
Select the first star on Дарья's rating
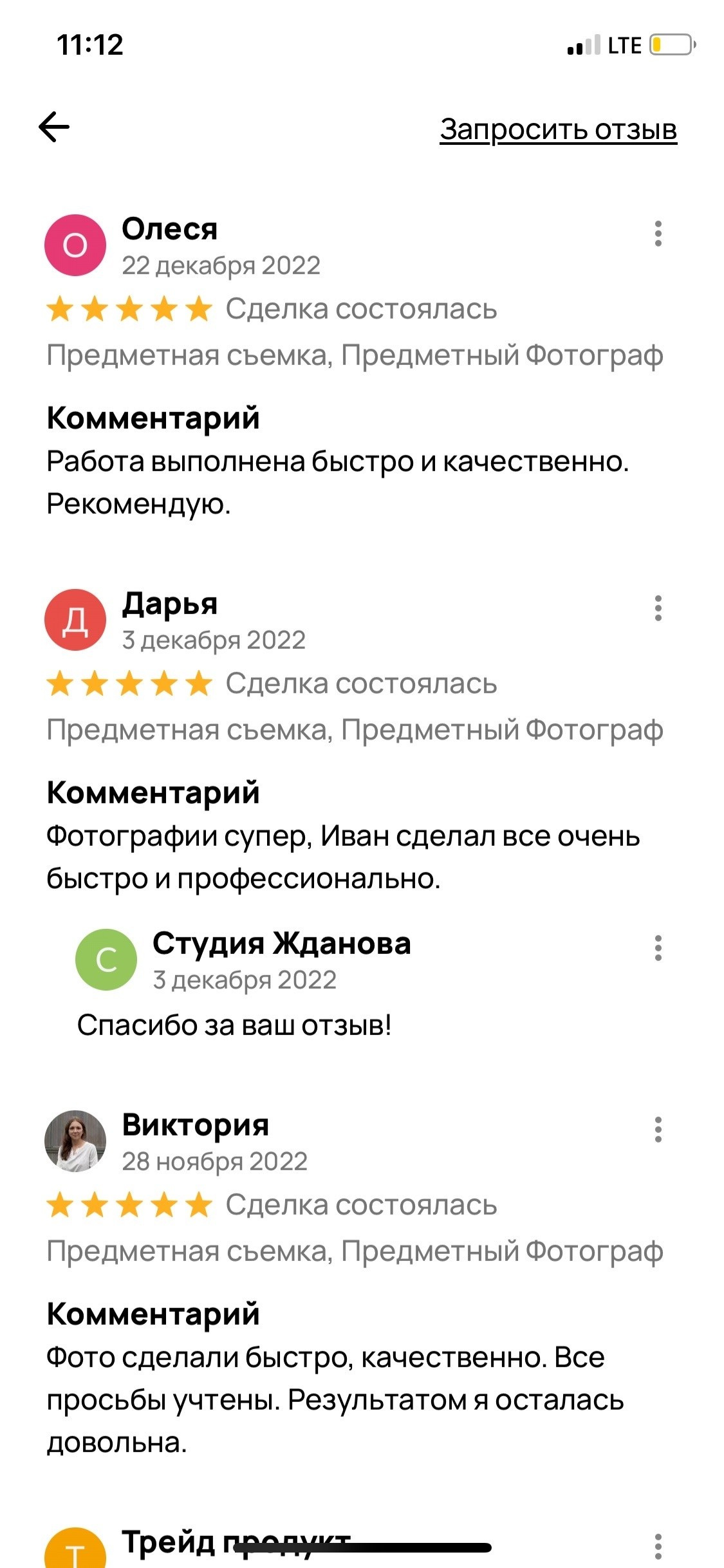tap(62, 684)
